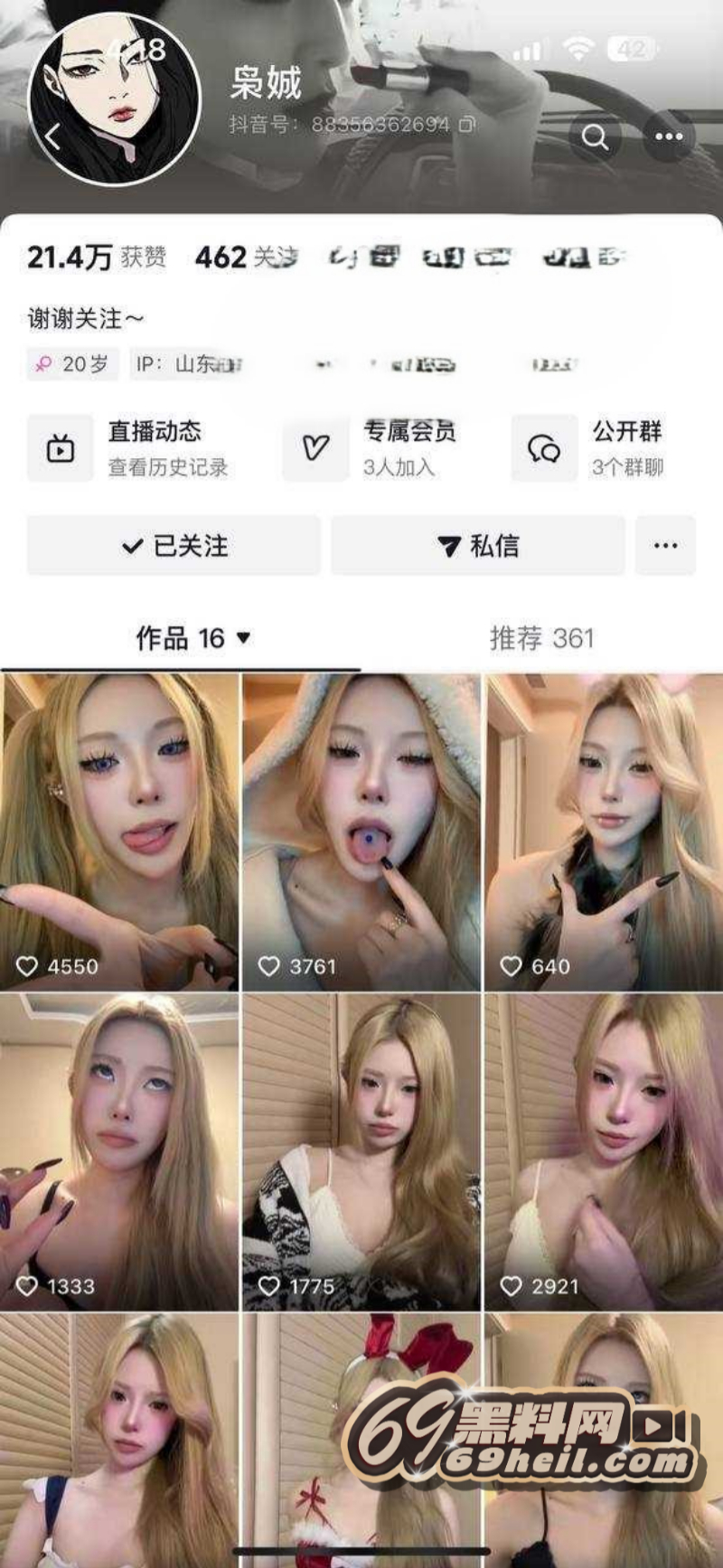Copy the Douyin ID number
This screenshot has height=1568, width=723.
(466, 124)
